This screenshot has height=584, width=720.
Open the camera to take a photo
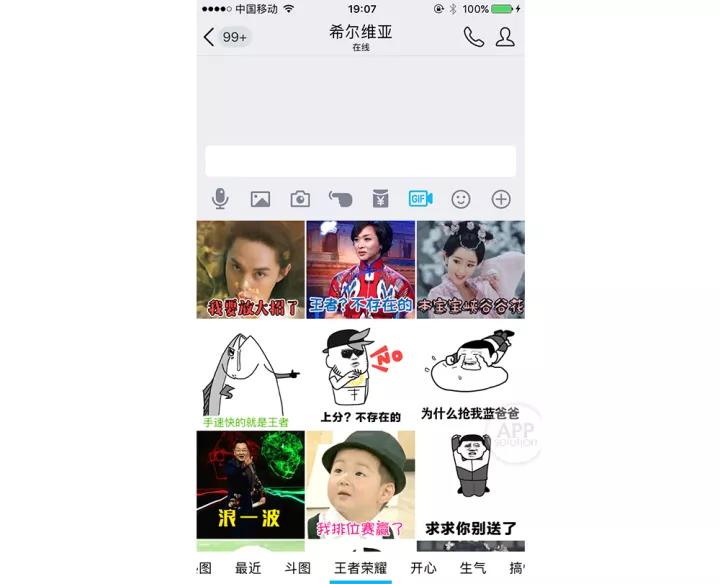click(x=300, y=199)
